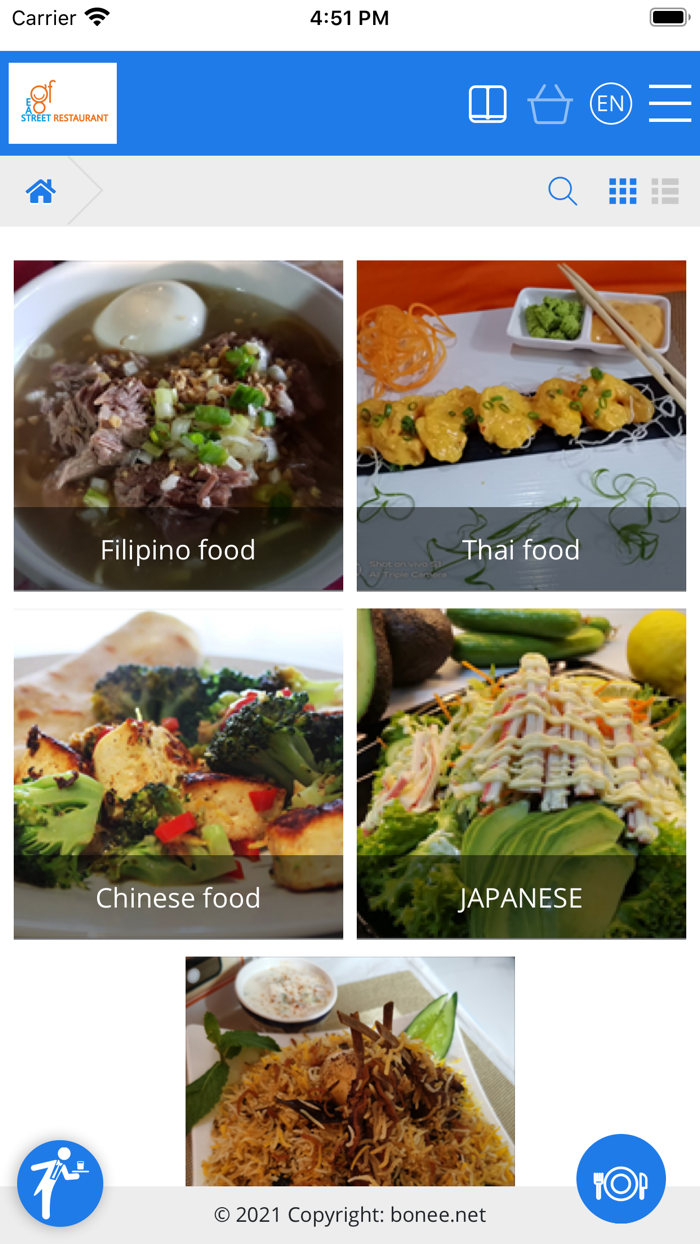This screenshot has width=700, height=1244.
Task: Open the Filipino food category
Action: (x=178, y=425)
